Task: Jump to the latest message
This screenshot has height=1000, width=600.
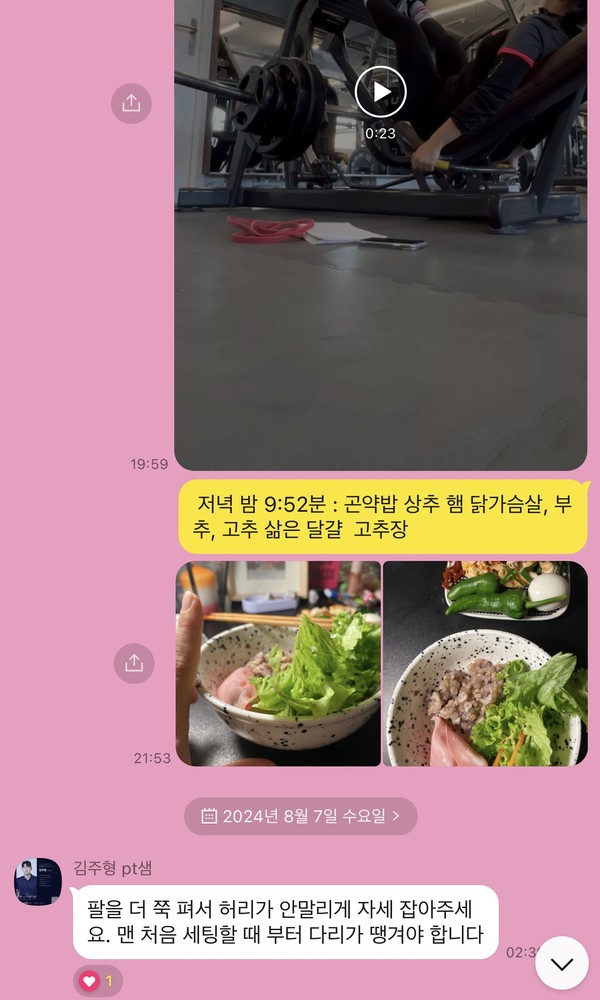Action: pos(562,964)
